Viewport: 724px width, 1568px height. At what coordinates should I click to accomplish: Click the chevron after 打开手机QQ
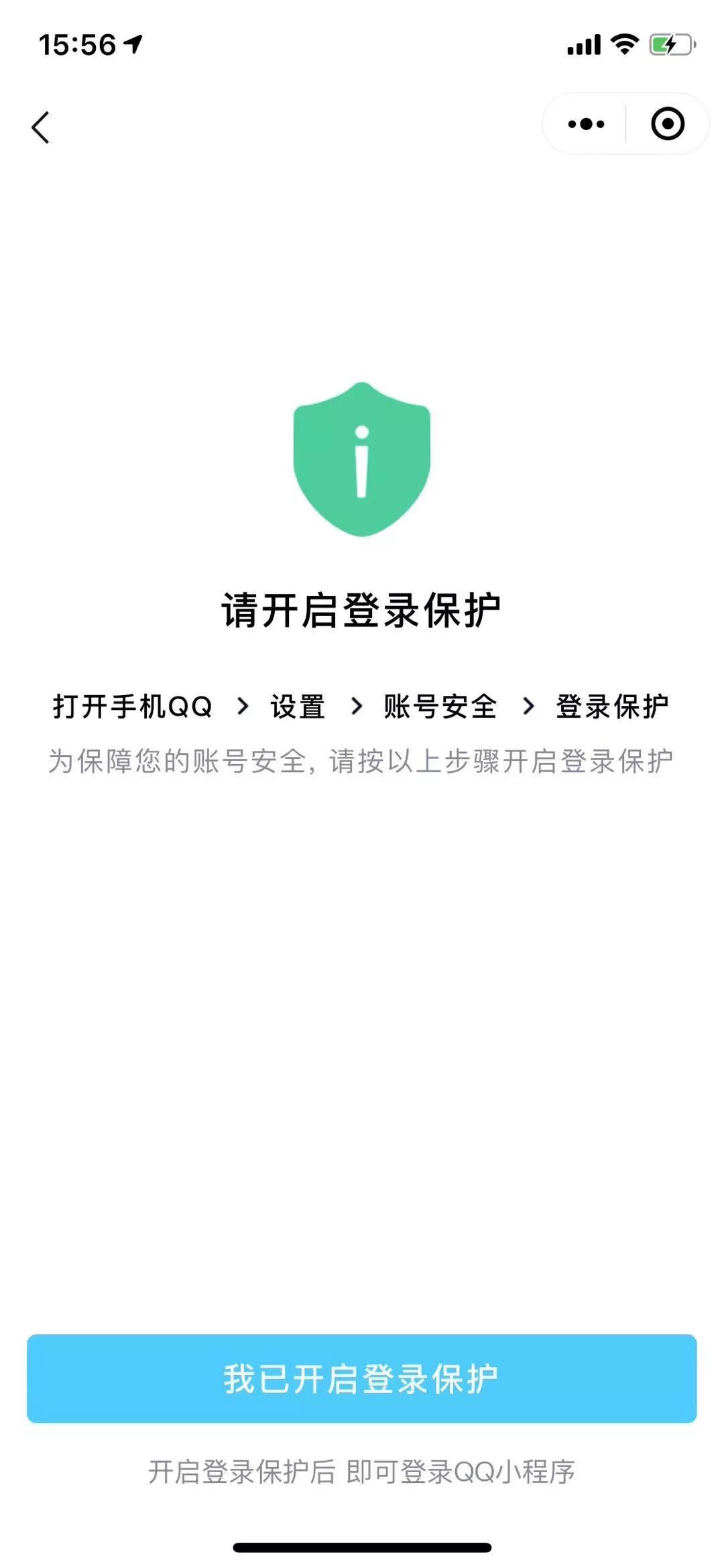click(241, 706)
